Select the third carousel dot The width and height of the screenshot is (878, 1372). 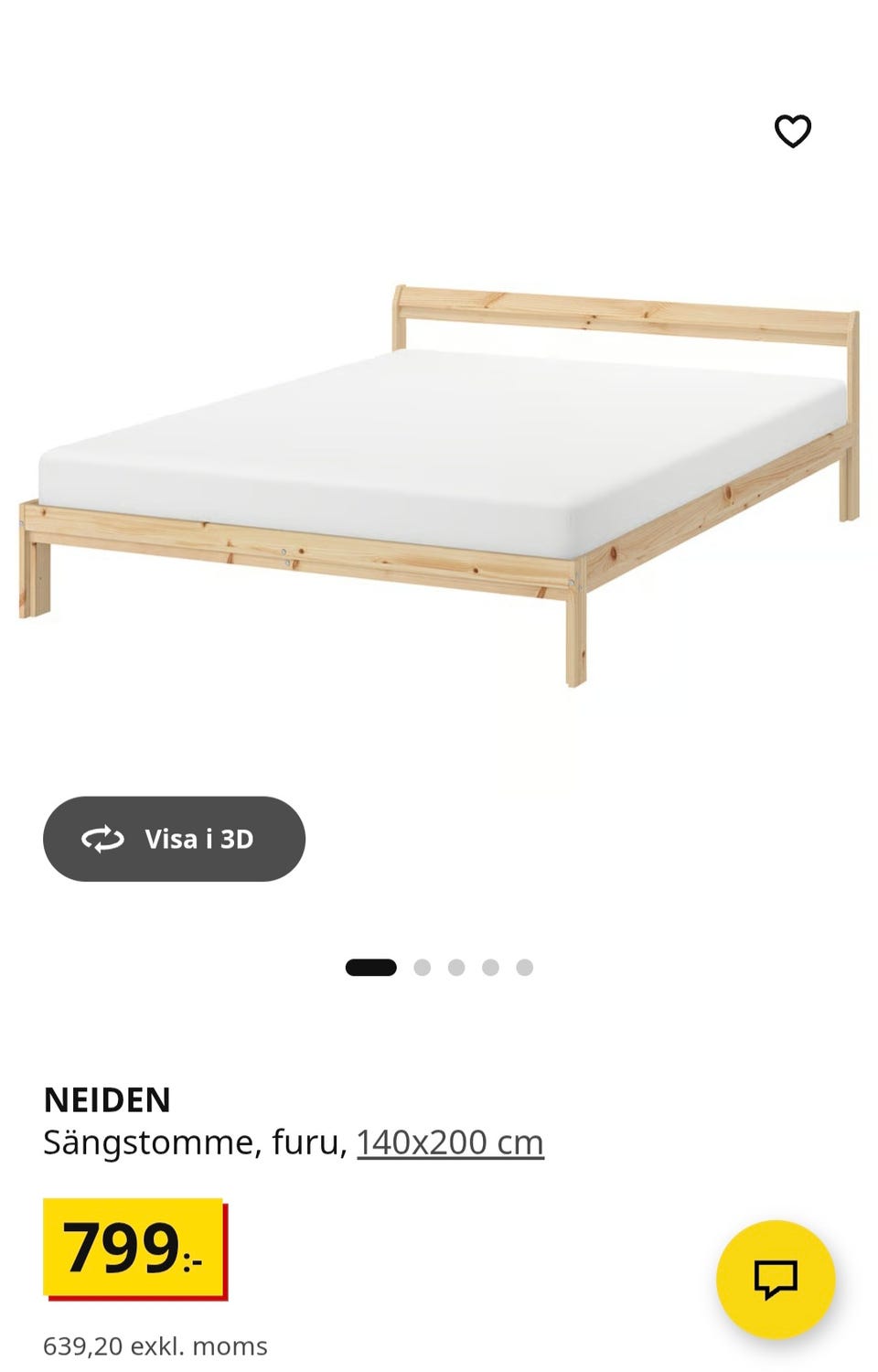point(456,966)
